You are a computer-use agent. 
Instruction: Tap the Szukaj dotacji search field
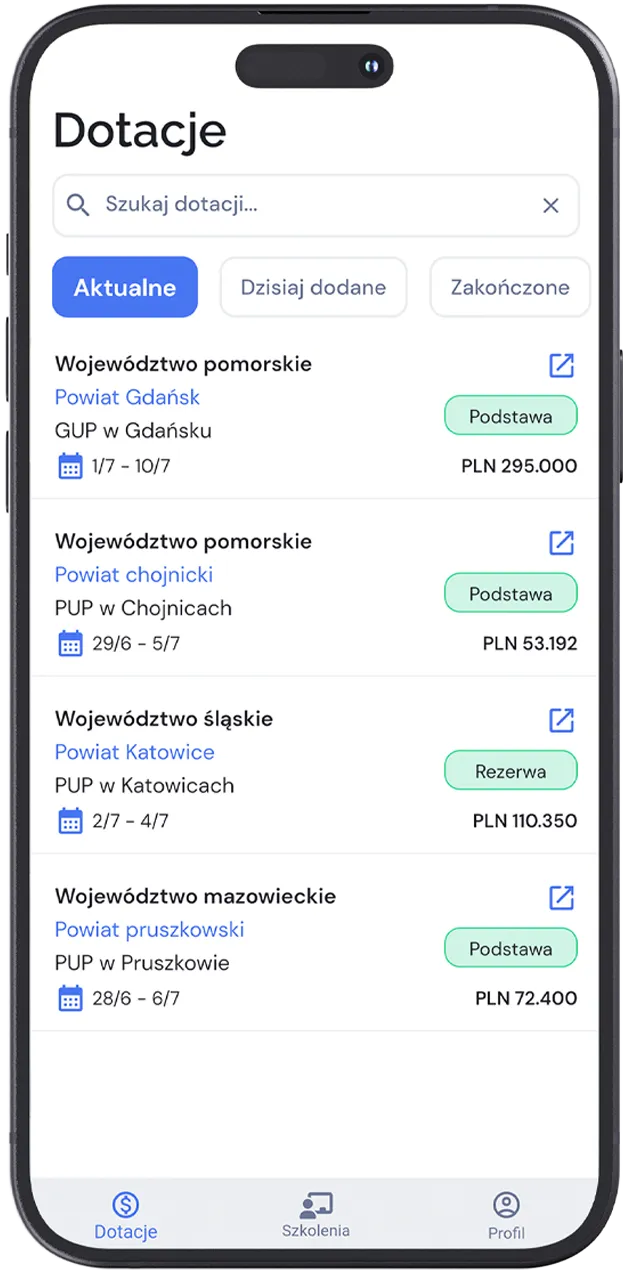pyautogui.click(x=300, y=205)
